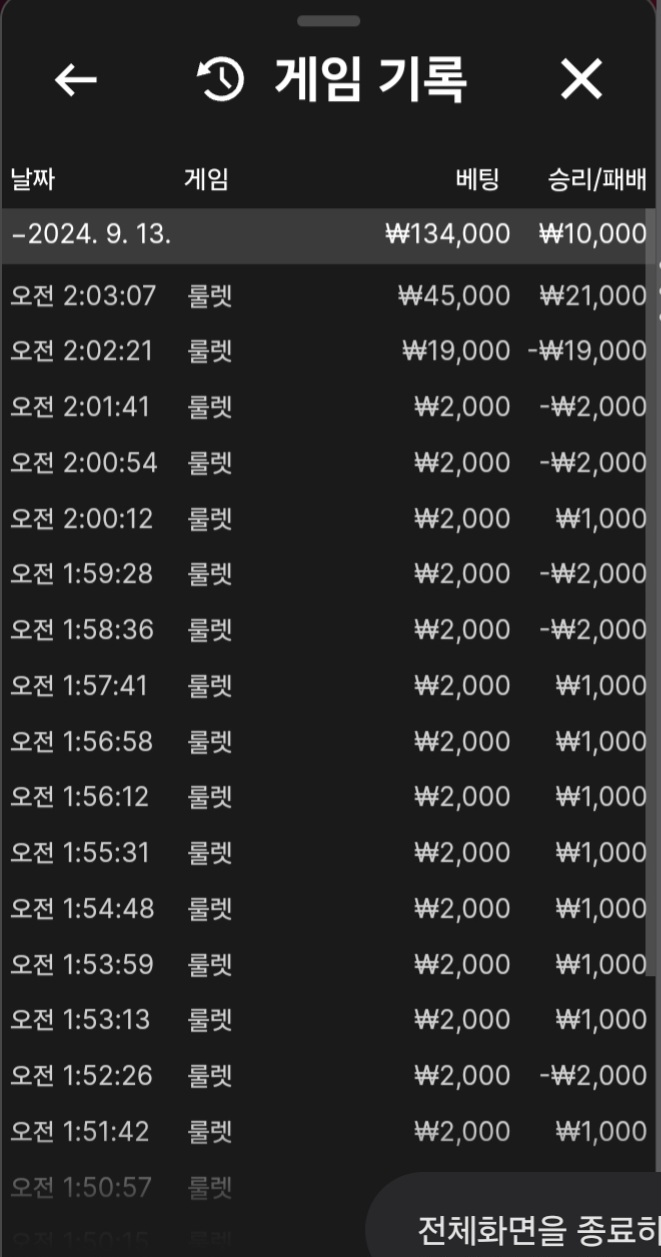Select the 오전 2:00:54 roulette entry

tap(328, 463)
